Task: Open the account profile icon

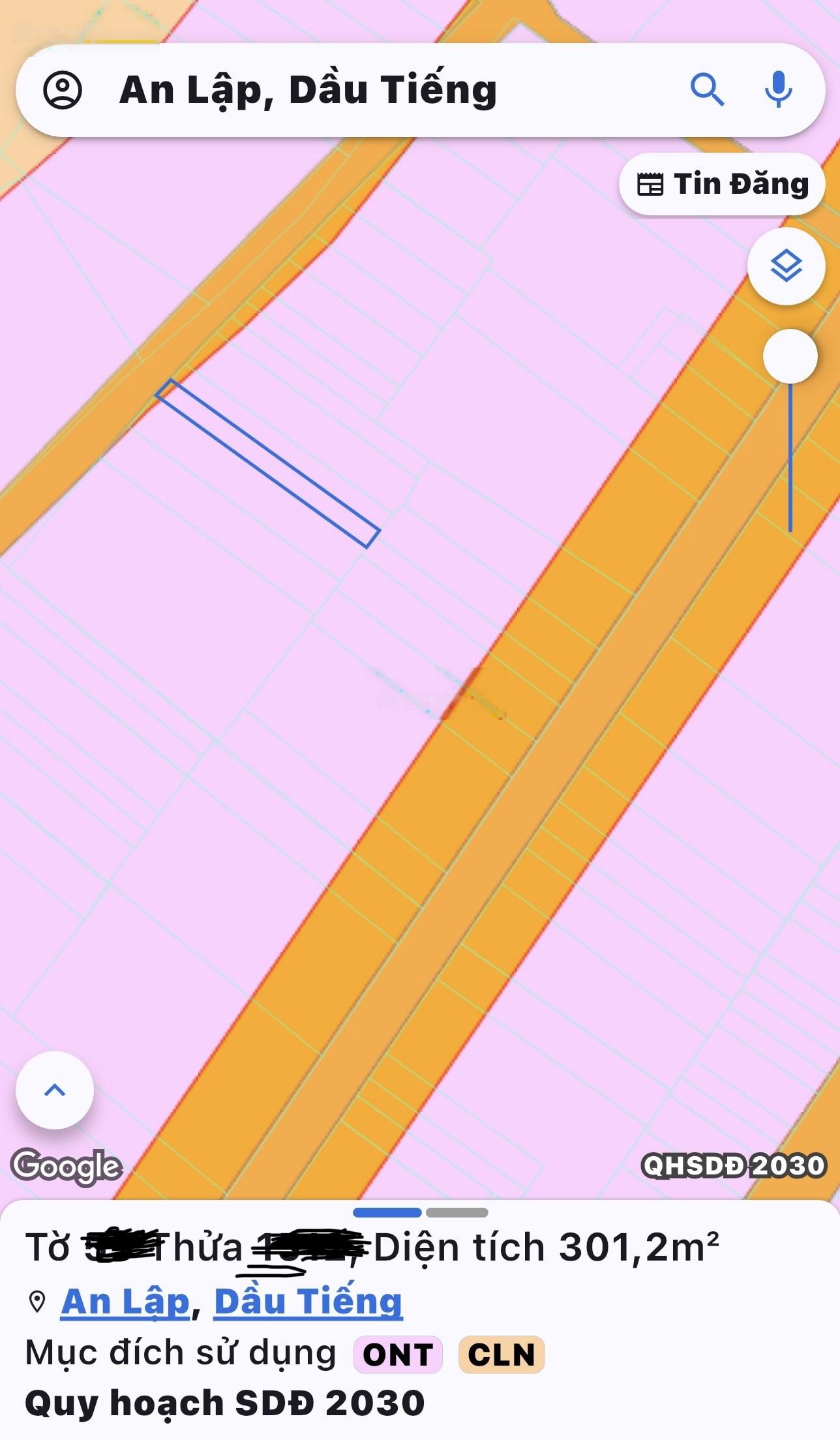Action: [63, 90]
